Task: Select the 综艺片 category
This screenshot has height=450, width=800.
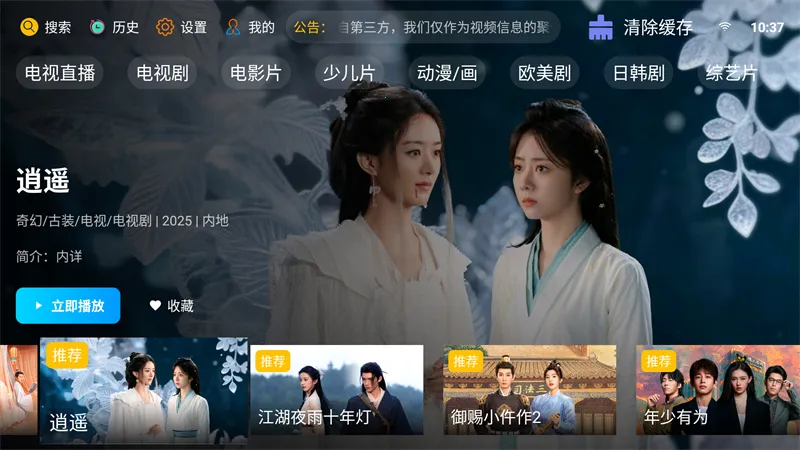Action: (x=732, y=73)
